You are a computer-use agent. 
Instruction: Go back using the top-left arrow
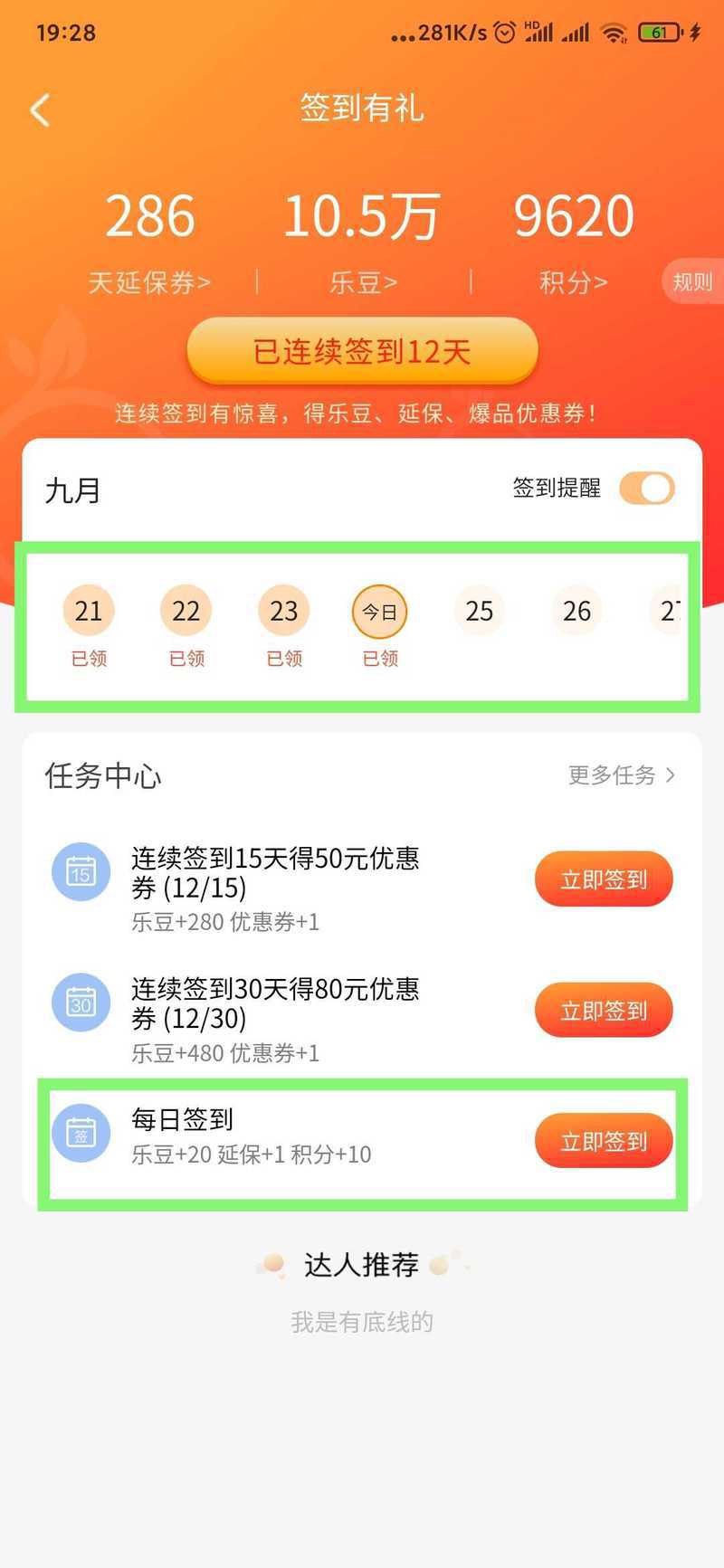(40, 110)
